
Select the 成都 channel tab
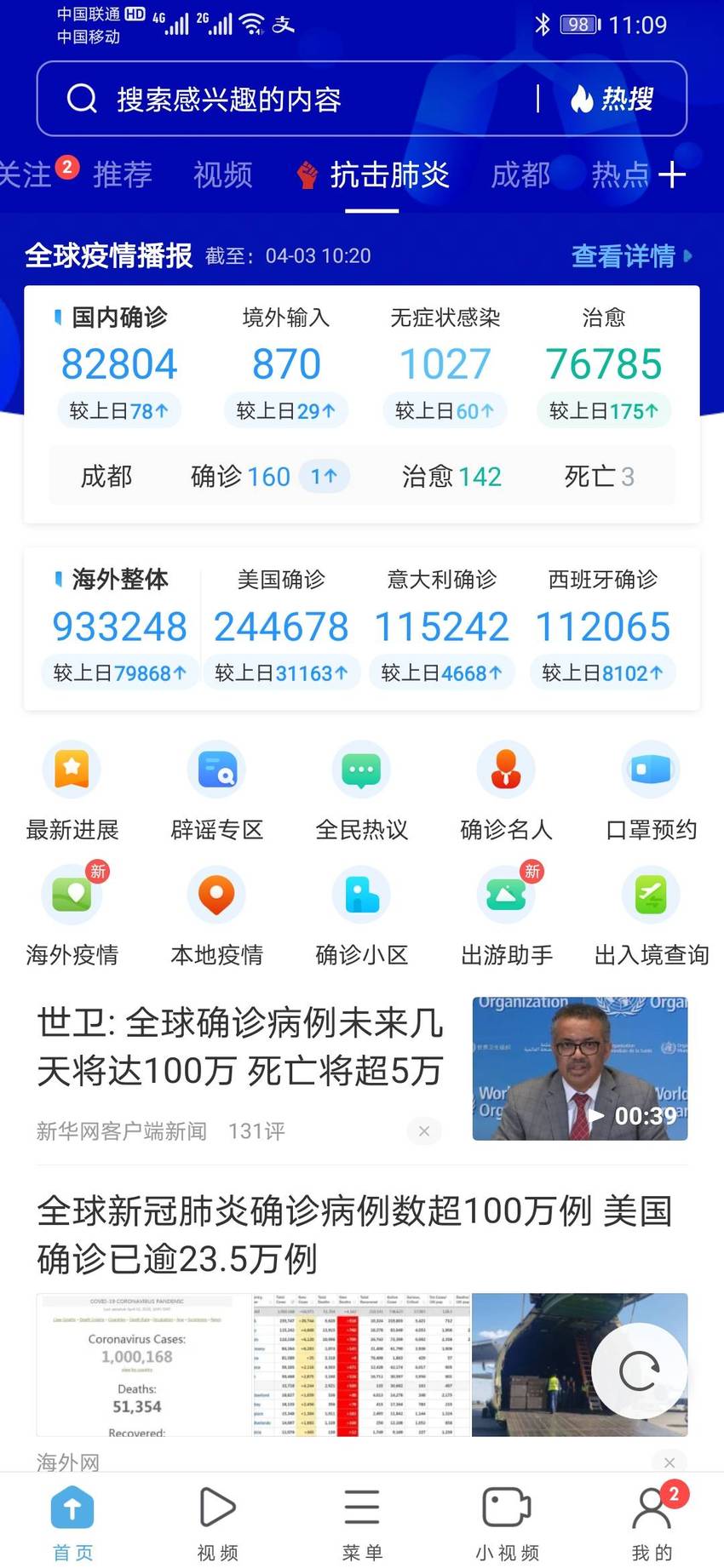520,175
